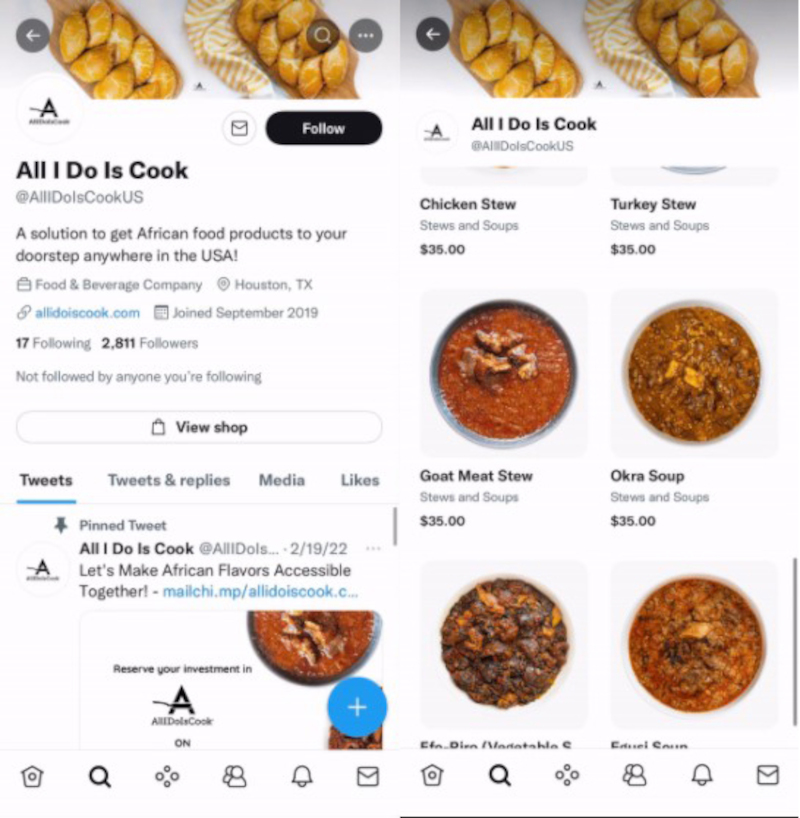Open Communities from the bottom bar
800x818 pixels.
(233, 775)
